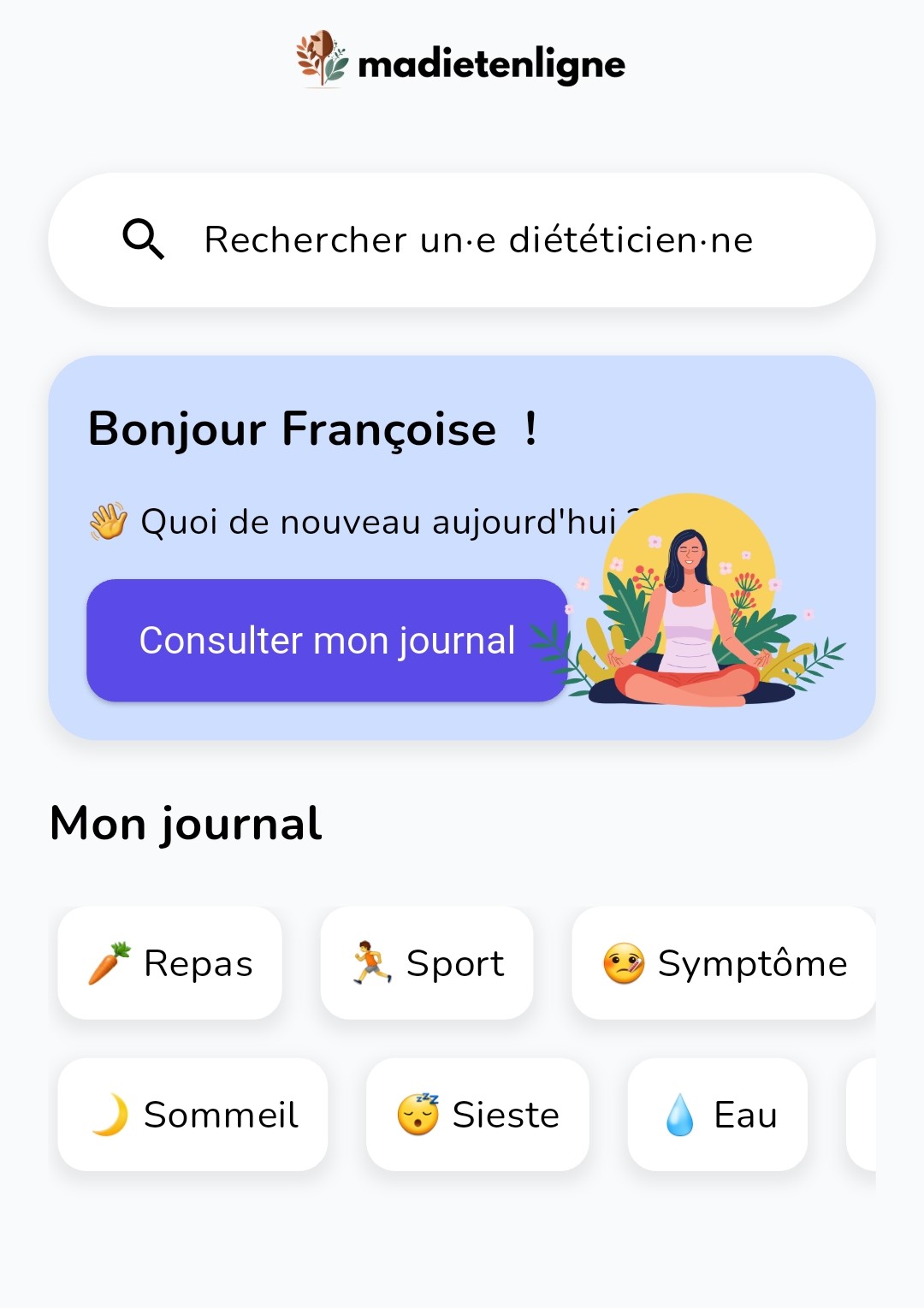Open the dietitian search field
The image size is (924, 1308).
[x=462, y=240]
